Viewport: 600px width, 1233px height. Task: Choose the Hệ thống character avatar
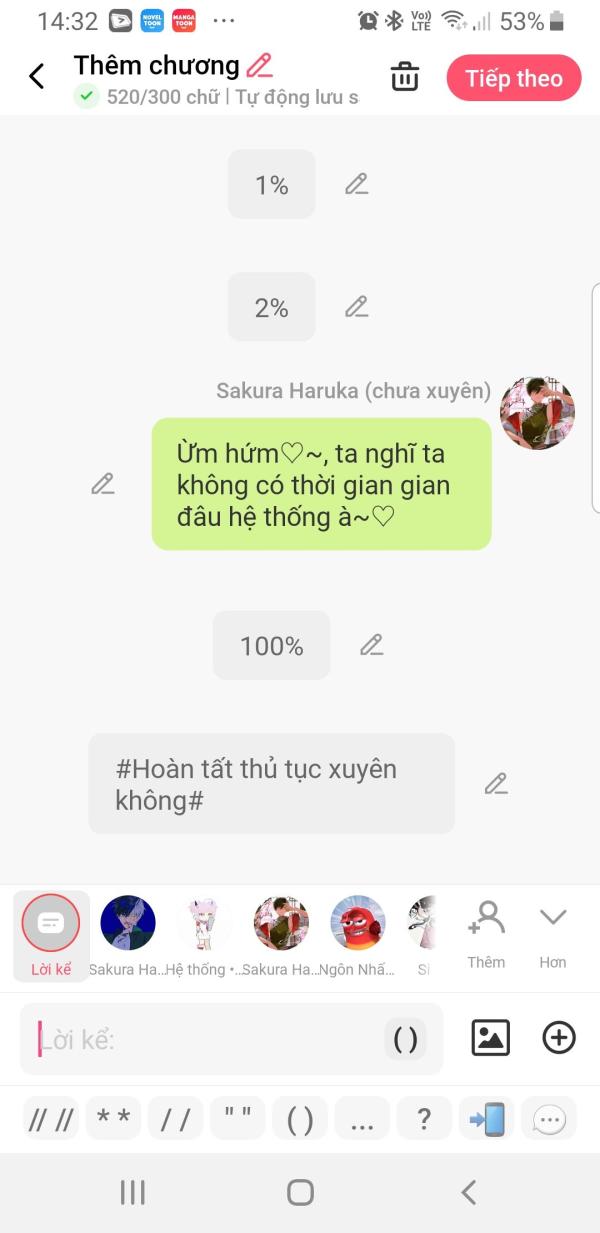[x=204, y=935]
